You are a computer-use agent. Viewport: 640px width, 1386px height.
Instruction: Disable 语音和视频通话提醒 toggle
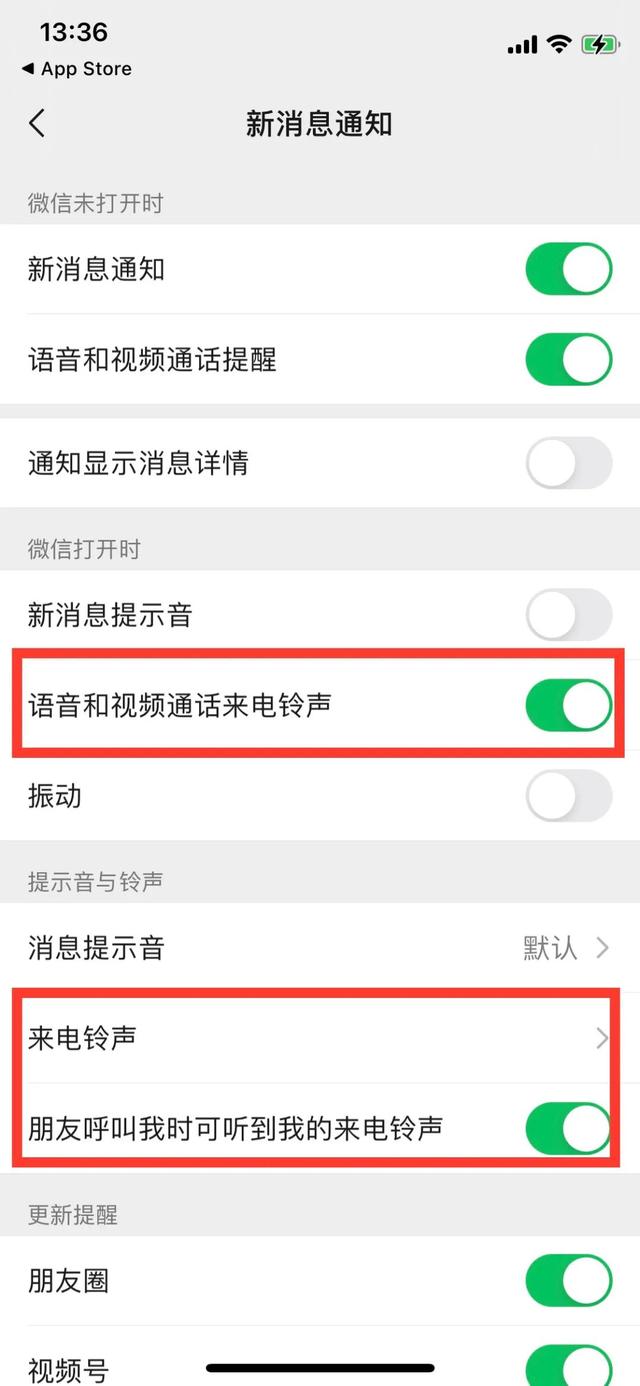tap(568, 359)
